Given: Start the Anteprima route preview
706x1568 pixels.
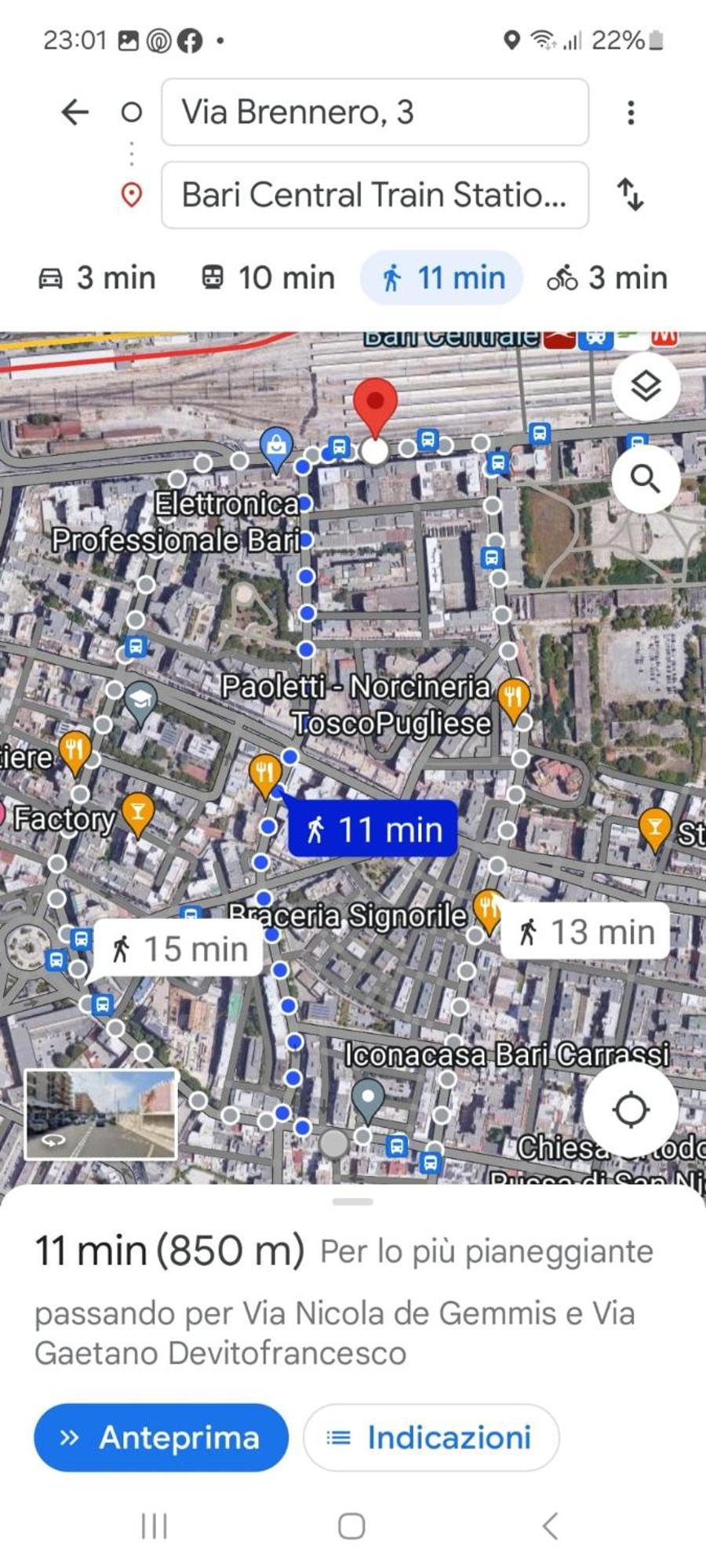Looking at the screenshot, I should point(161,1438).
